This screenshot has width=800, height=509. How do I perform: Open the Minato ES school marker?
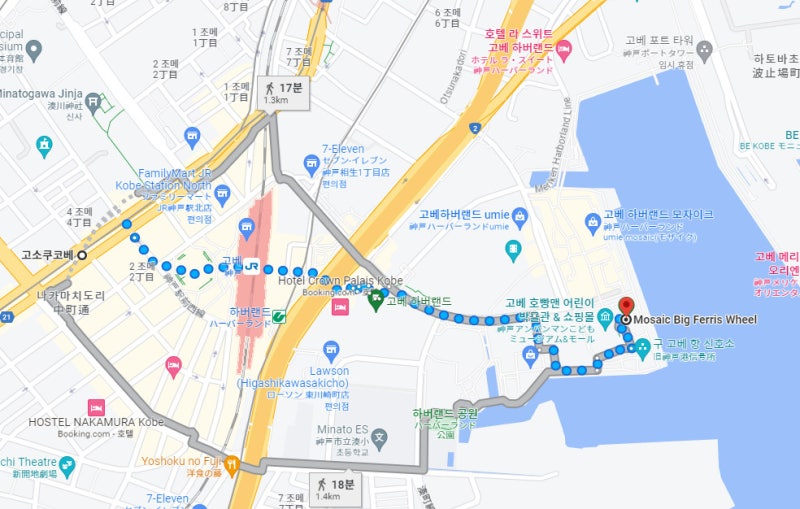(380, 437)
